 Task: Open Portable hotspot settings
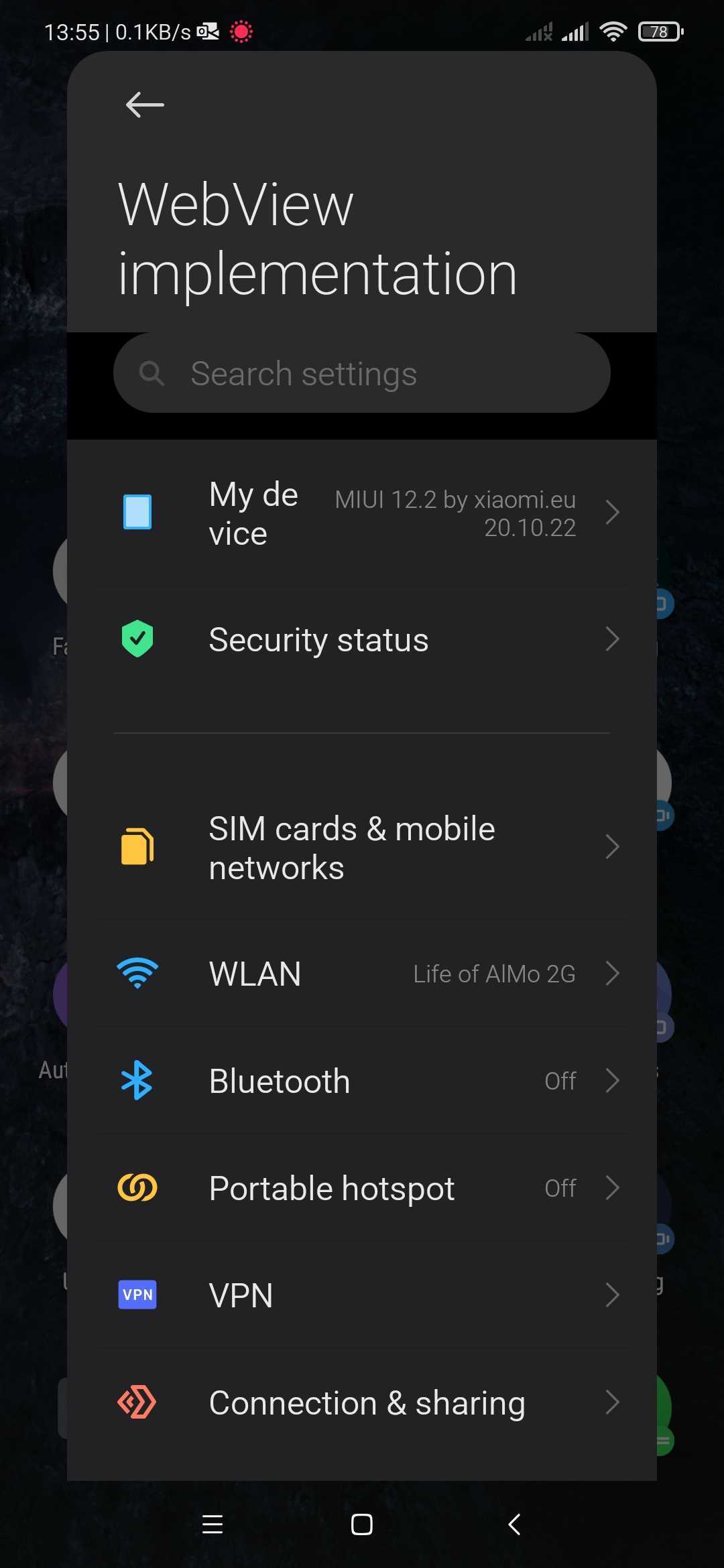tap(362, 1187)
